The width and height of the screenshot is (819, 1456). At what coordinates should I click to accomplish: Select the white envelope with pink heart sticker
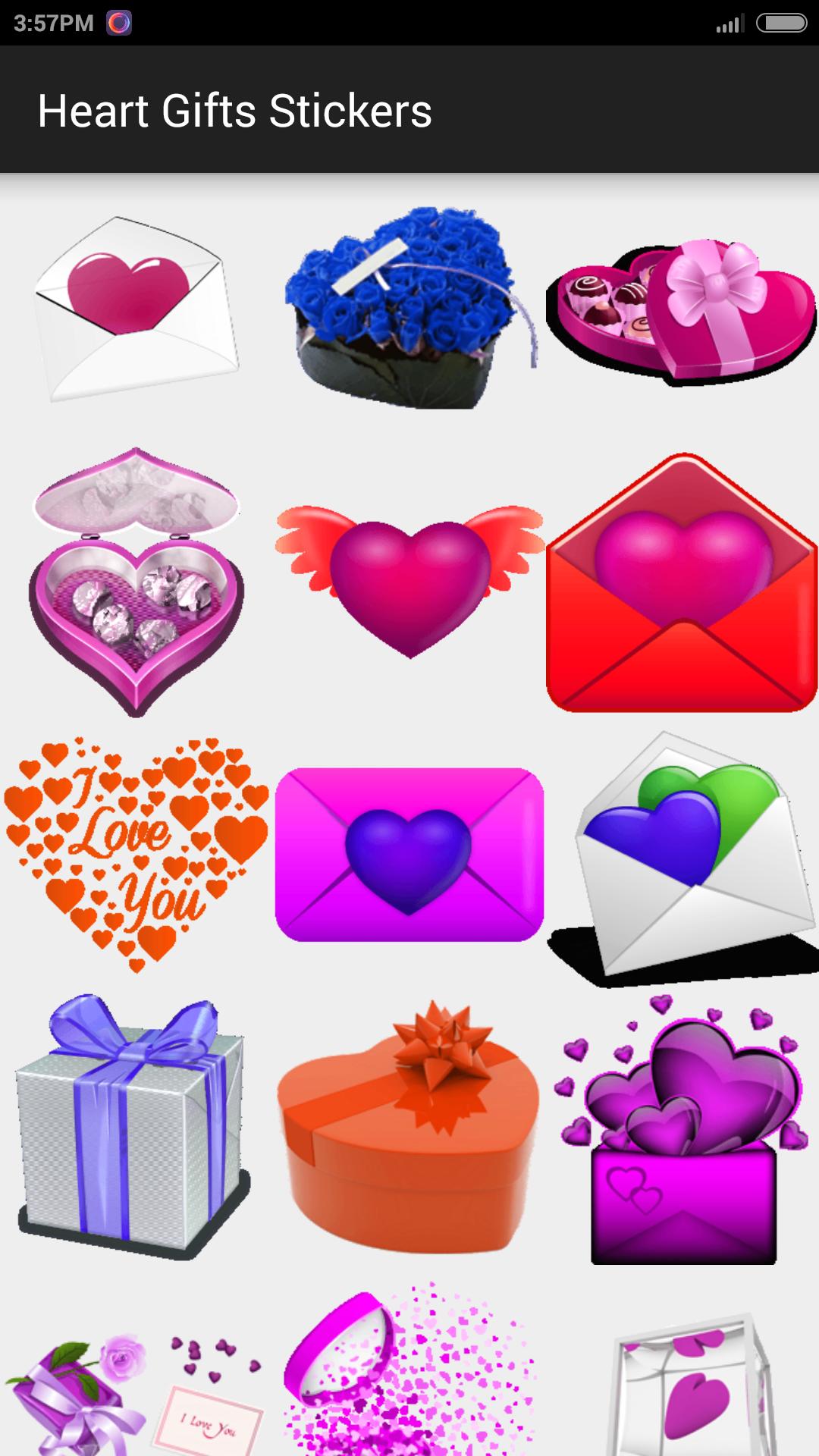pos(136,309)
